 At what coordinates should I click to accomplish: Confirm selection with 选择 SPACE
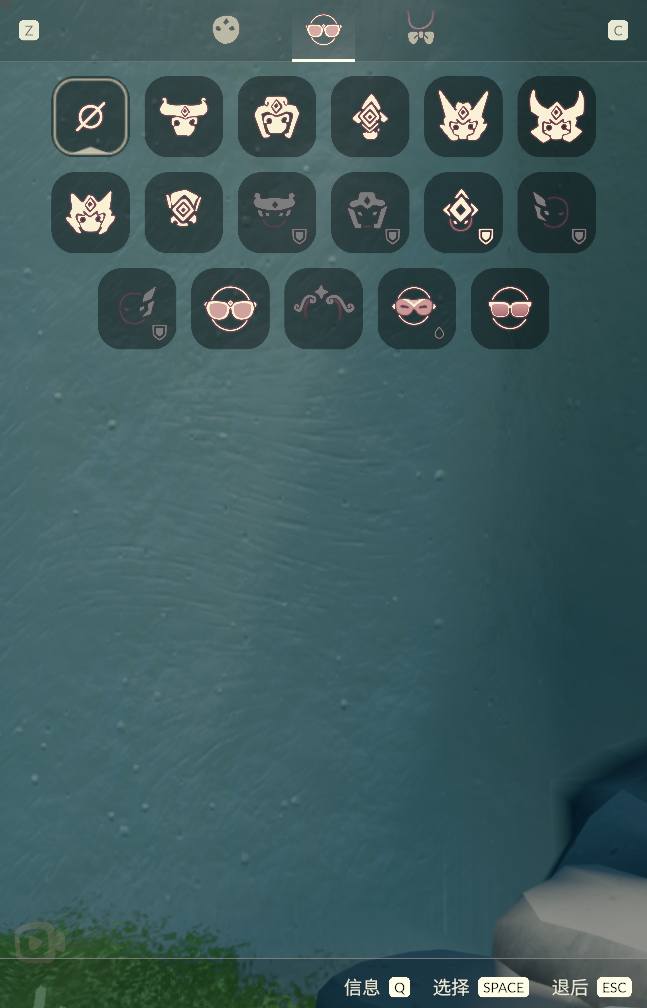click(480, 987)
